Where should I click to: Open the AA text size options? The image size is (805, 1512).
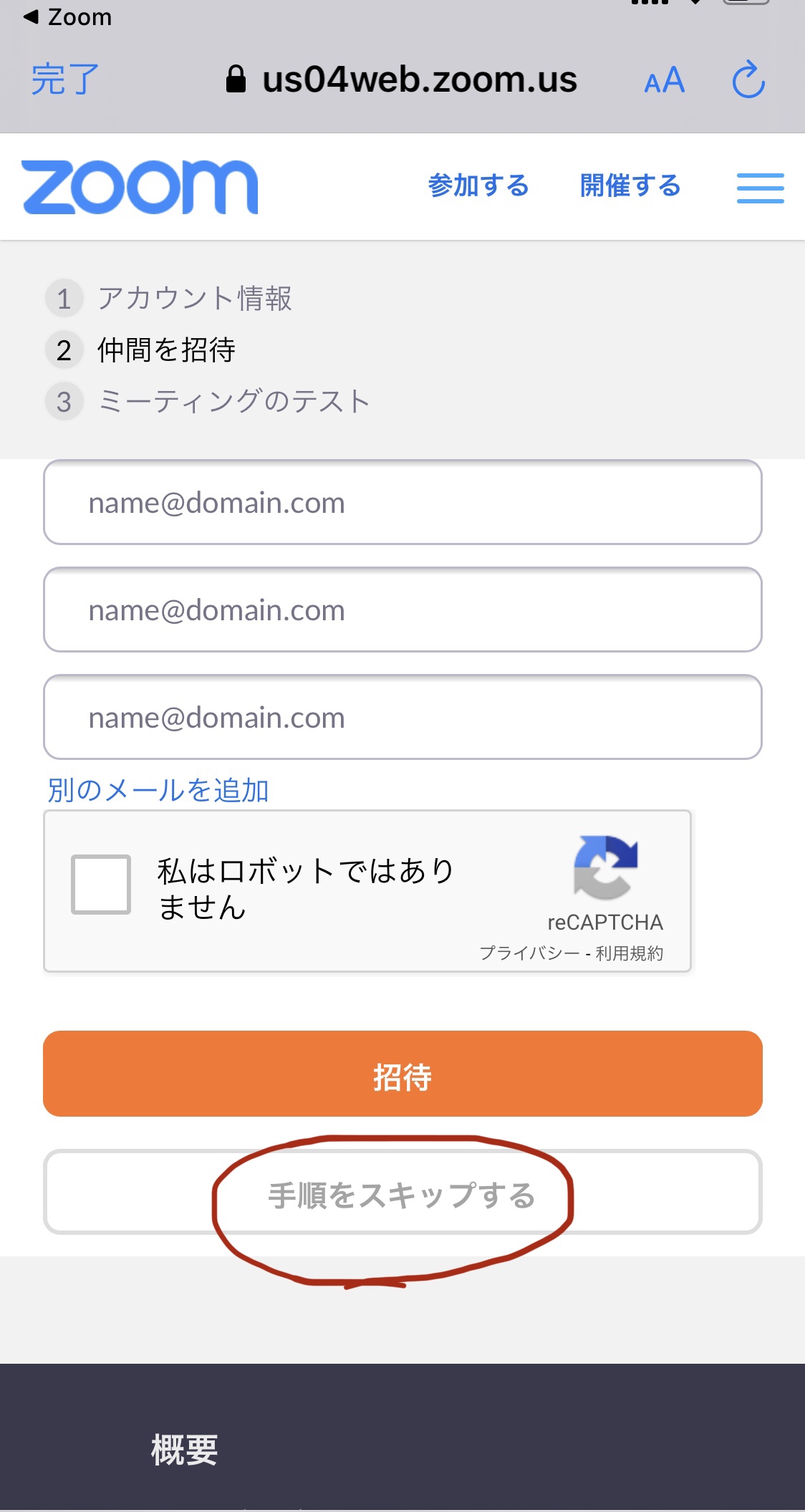(x=665, y=80)
